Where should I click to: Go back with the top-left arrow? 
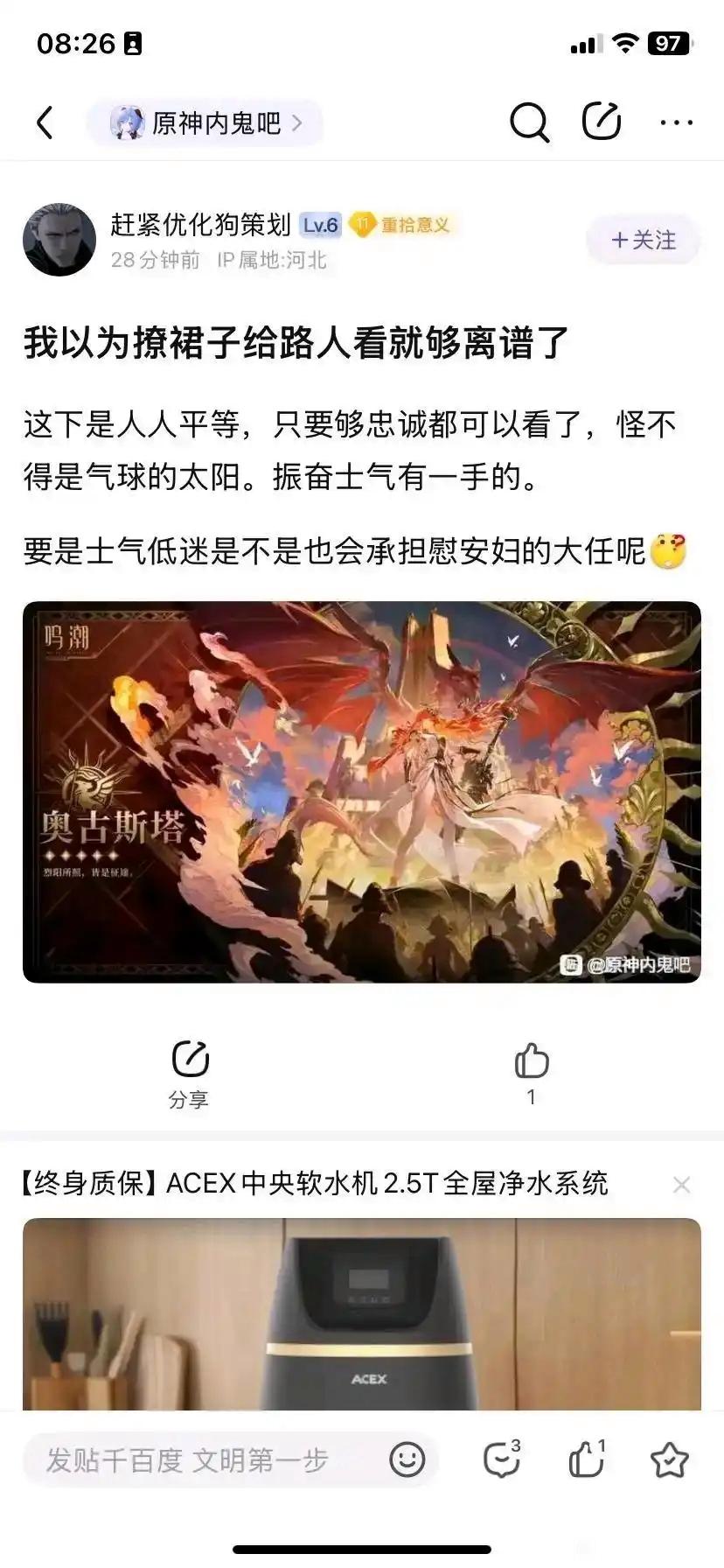click(45, 122)
